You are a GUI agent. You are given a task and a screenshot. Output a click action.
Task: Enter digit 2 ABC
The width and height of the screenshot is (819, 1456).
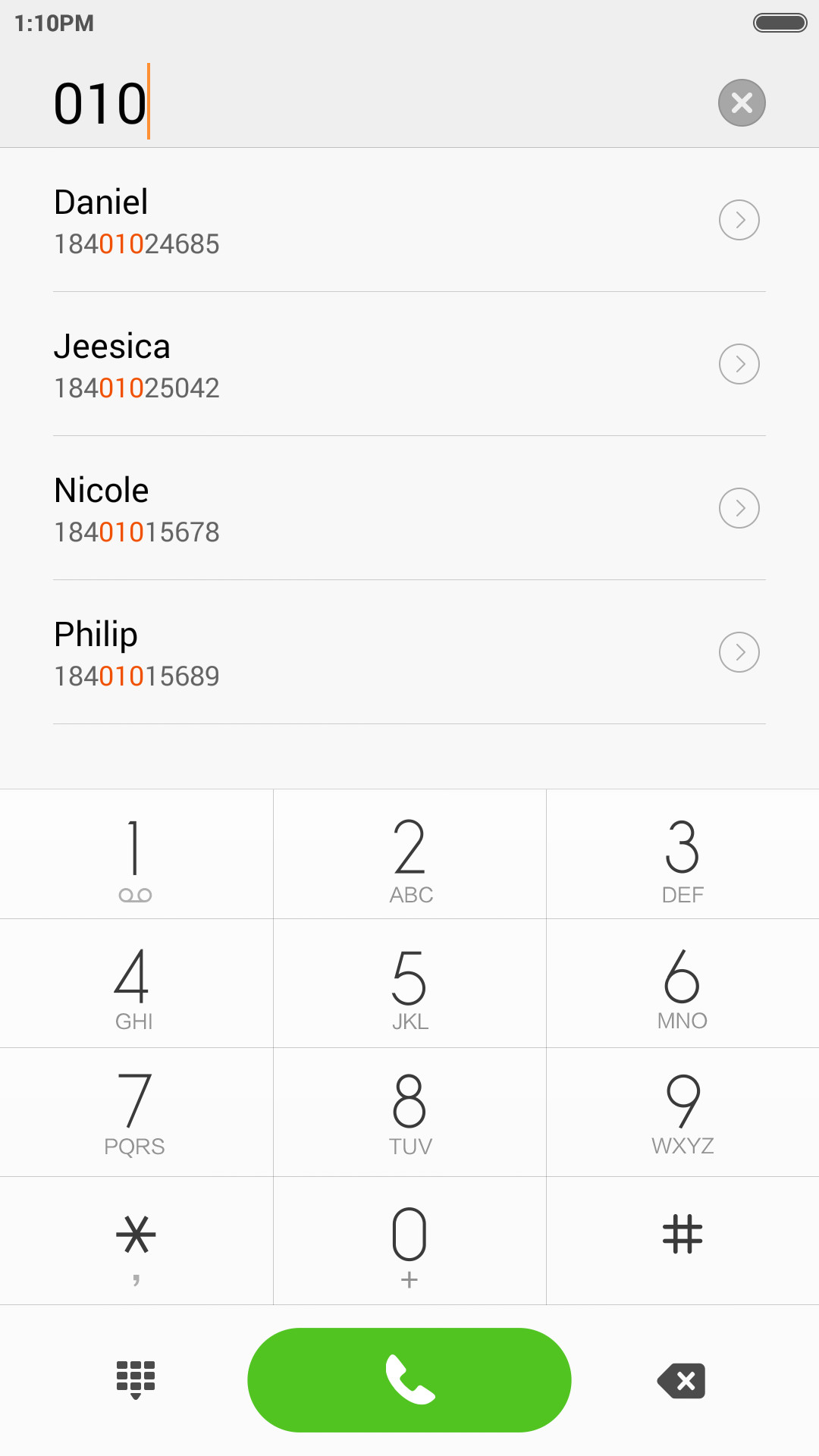pyautogui.click(x=409, y=854)
